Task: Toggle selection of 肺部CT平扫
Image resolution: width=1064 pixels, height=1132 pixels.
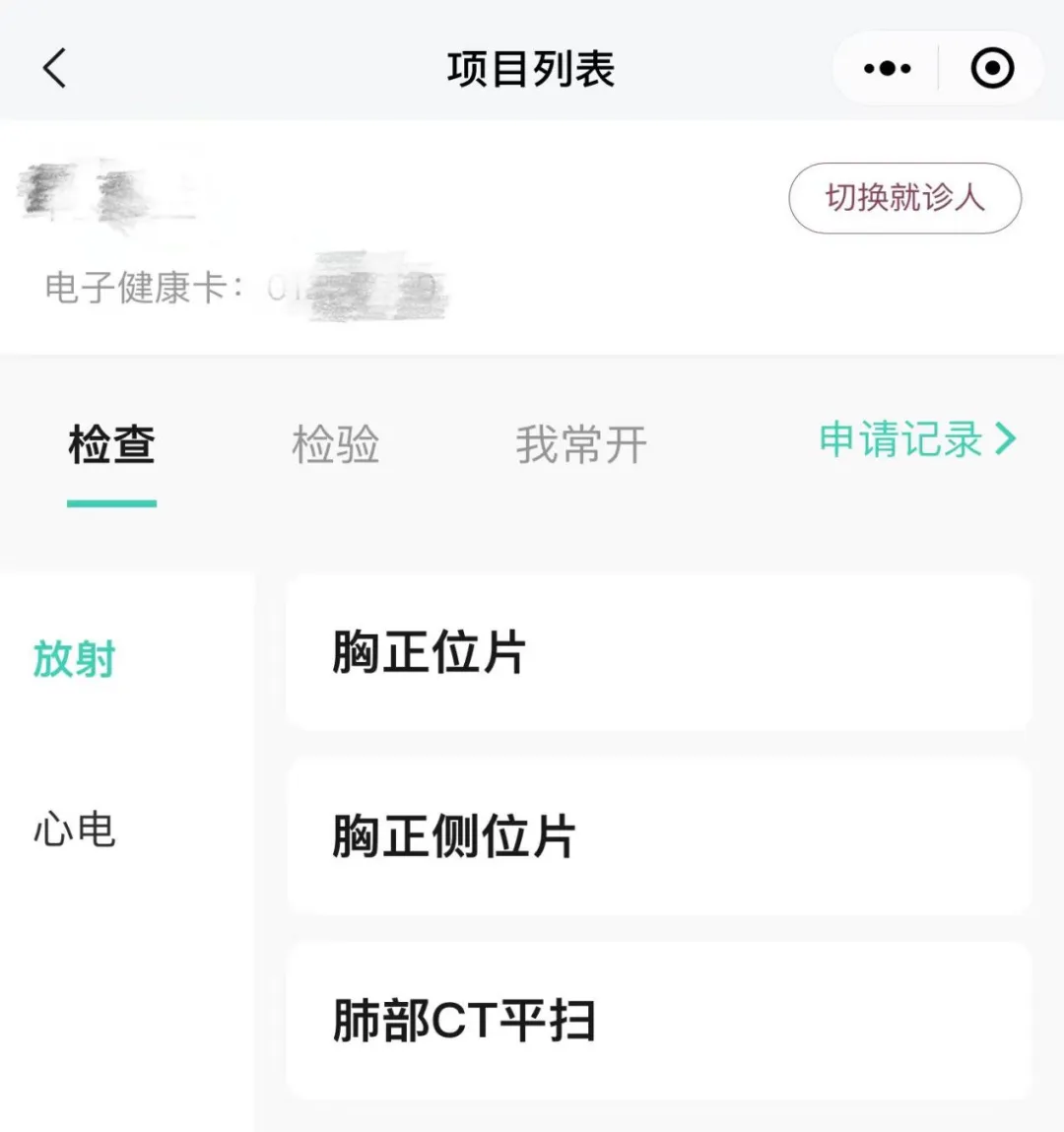Action: click(658, 1021)
